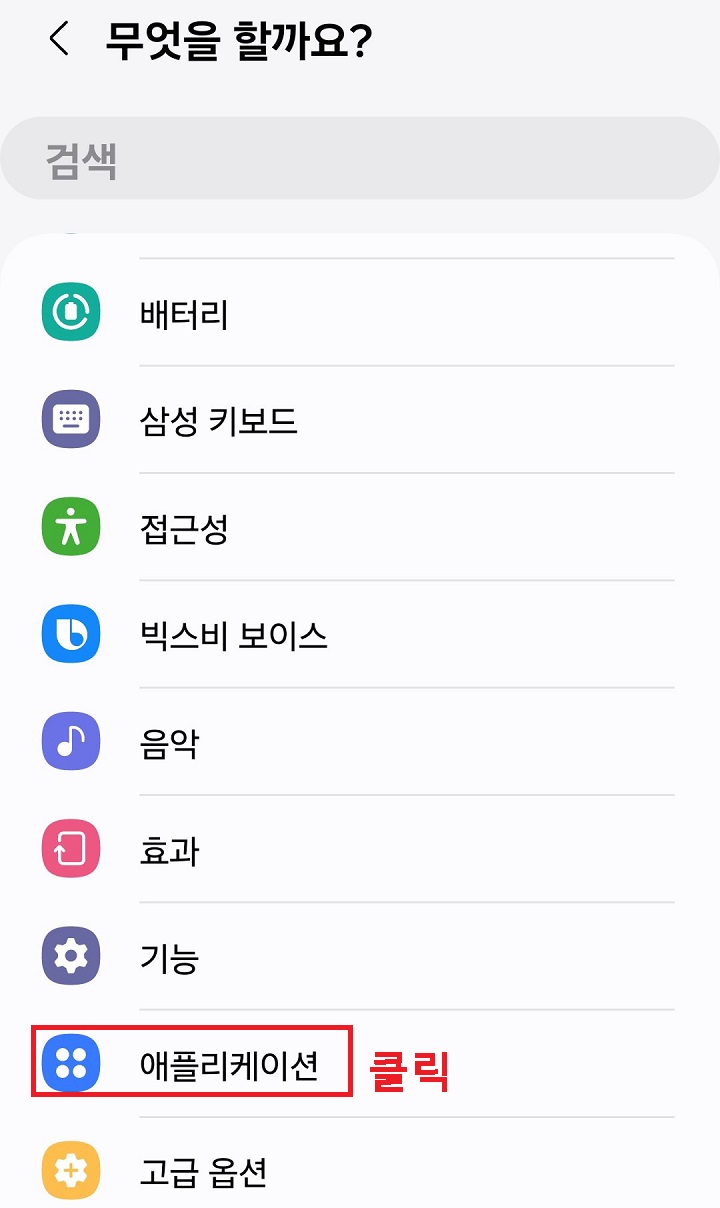Tap the Effects (효과) icon
This screenshot has height=1208, width=720.
[68, 850]
